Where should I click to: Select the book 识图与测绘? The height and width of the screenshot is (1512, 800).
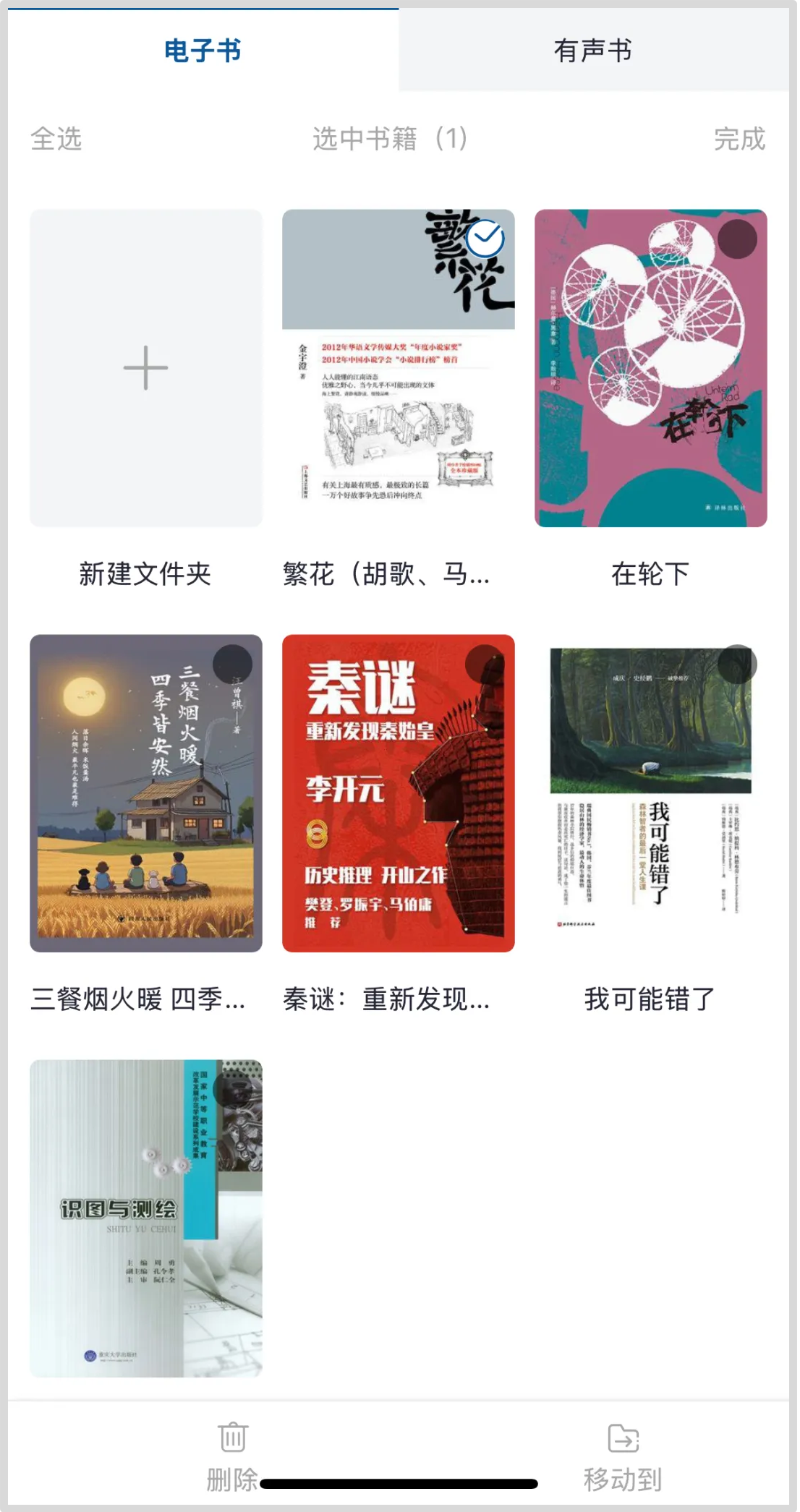[x=232, y=1089]
